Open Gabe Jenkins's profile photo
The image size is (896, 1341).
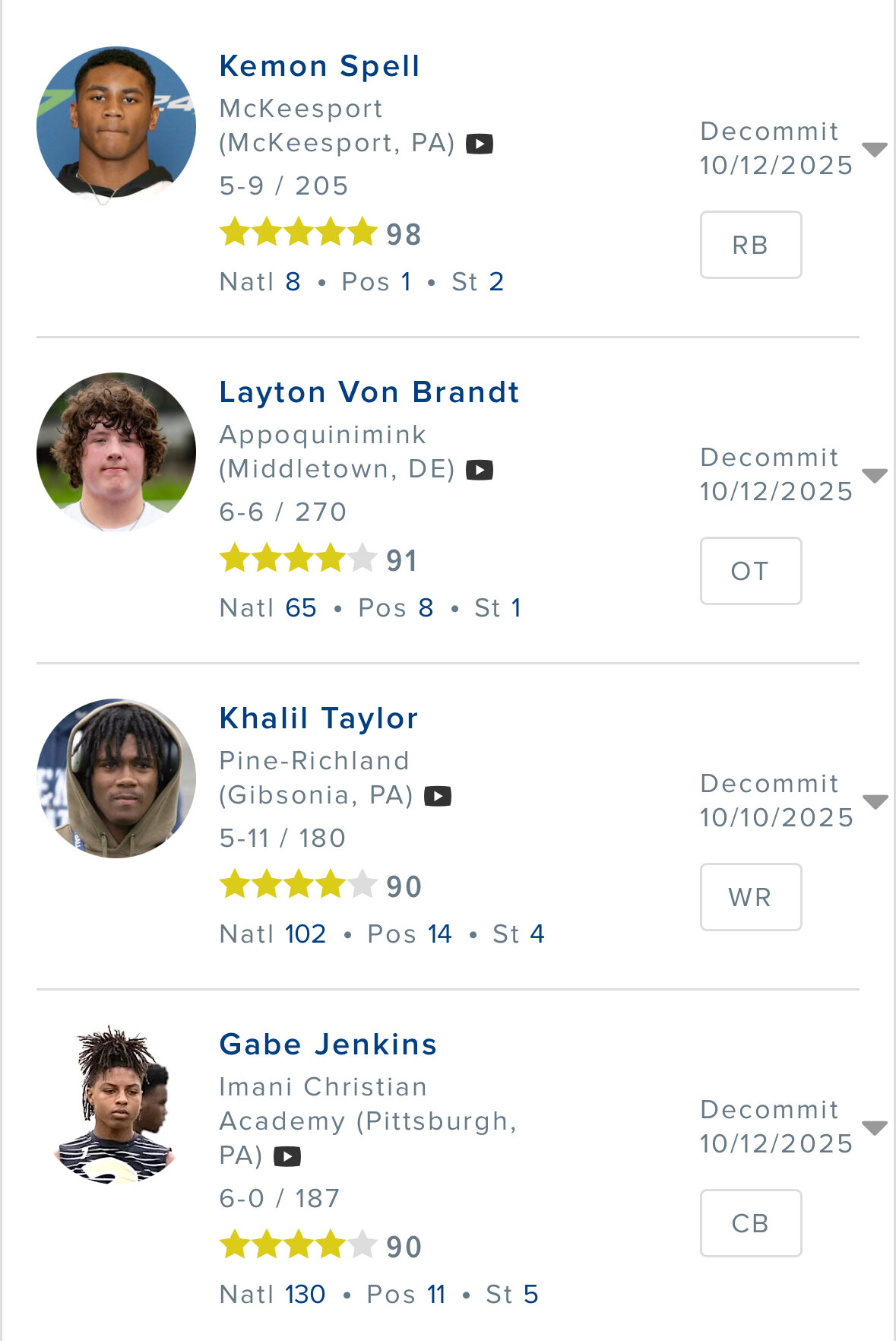pos(116,1104)
